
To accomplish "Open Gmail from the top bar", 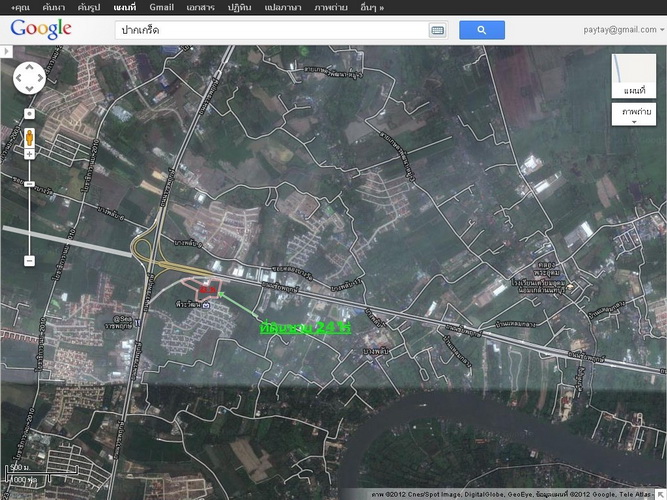I will 161,7.
